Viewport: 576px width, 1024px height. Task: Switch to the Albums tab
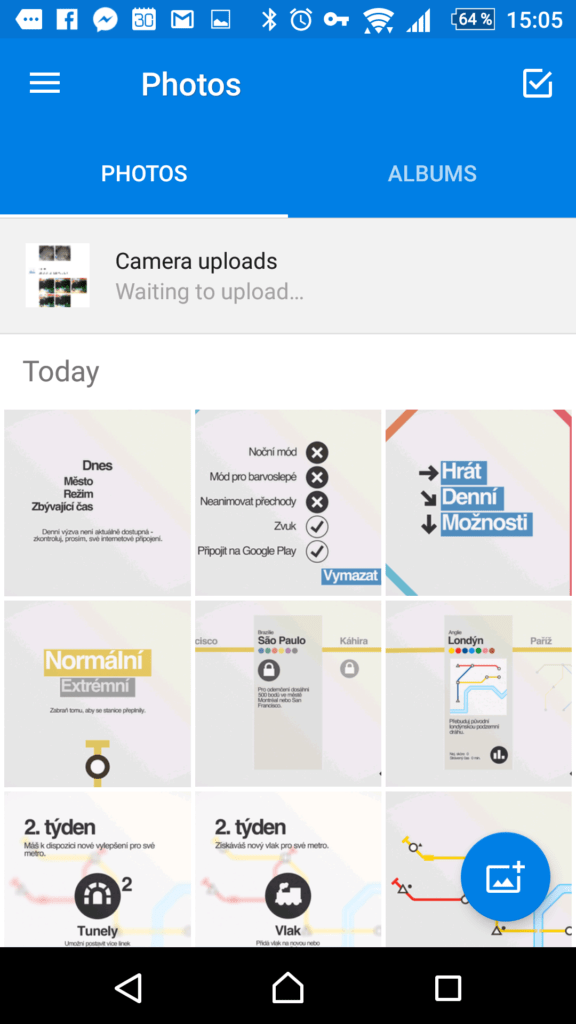pyautogui.click(x=432, y=174)
